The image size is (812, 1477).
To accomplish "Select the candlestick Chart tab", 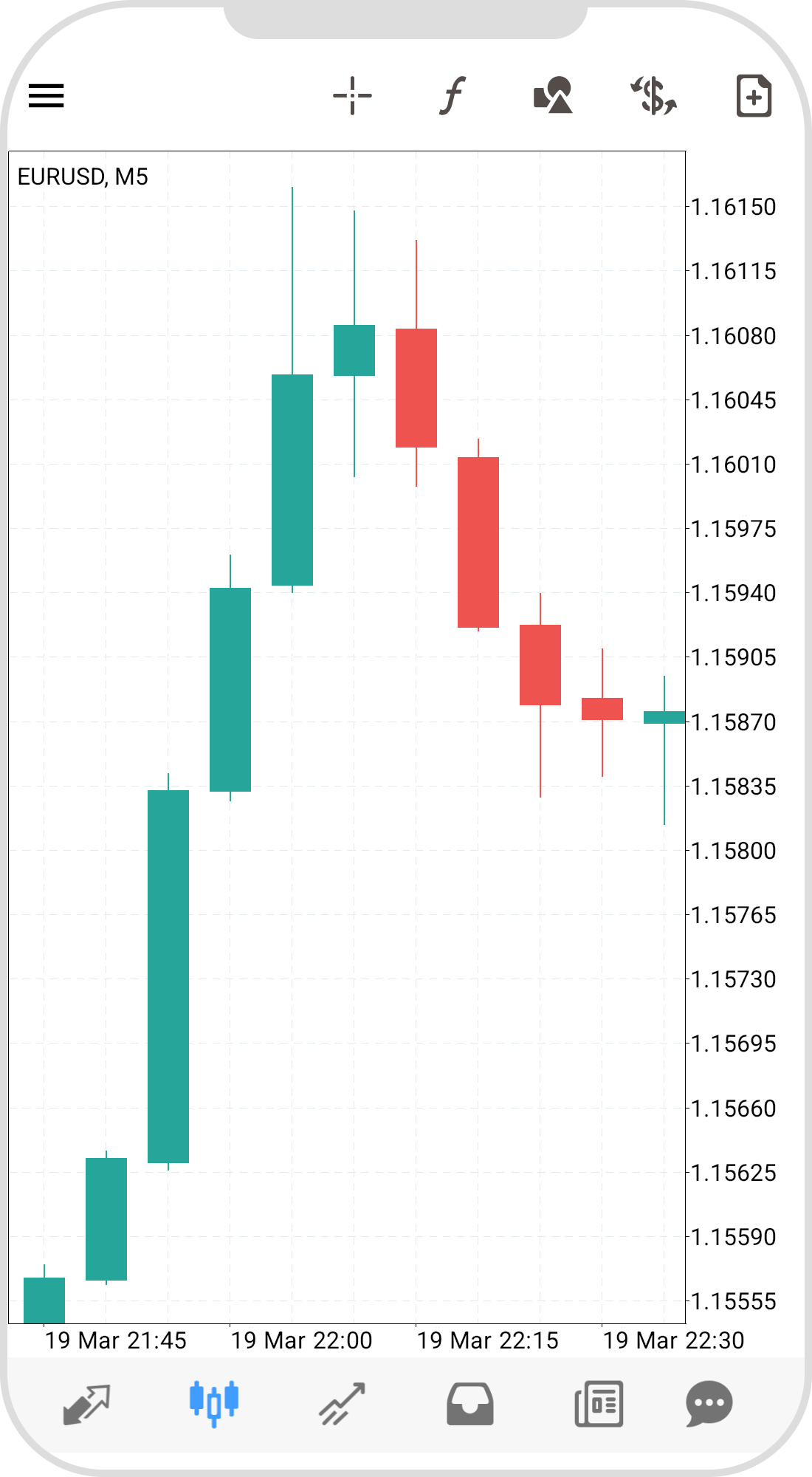I will (x=214, y=1402).
